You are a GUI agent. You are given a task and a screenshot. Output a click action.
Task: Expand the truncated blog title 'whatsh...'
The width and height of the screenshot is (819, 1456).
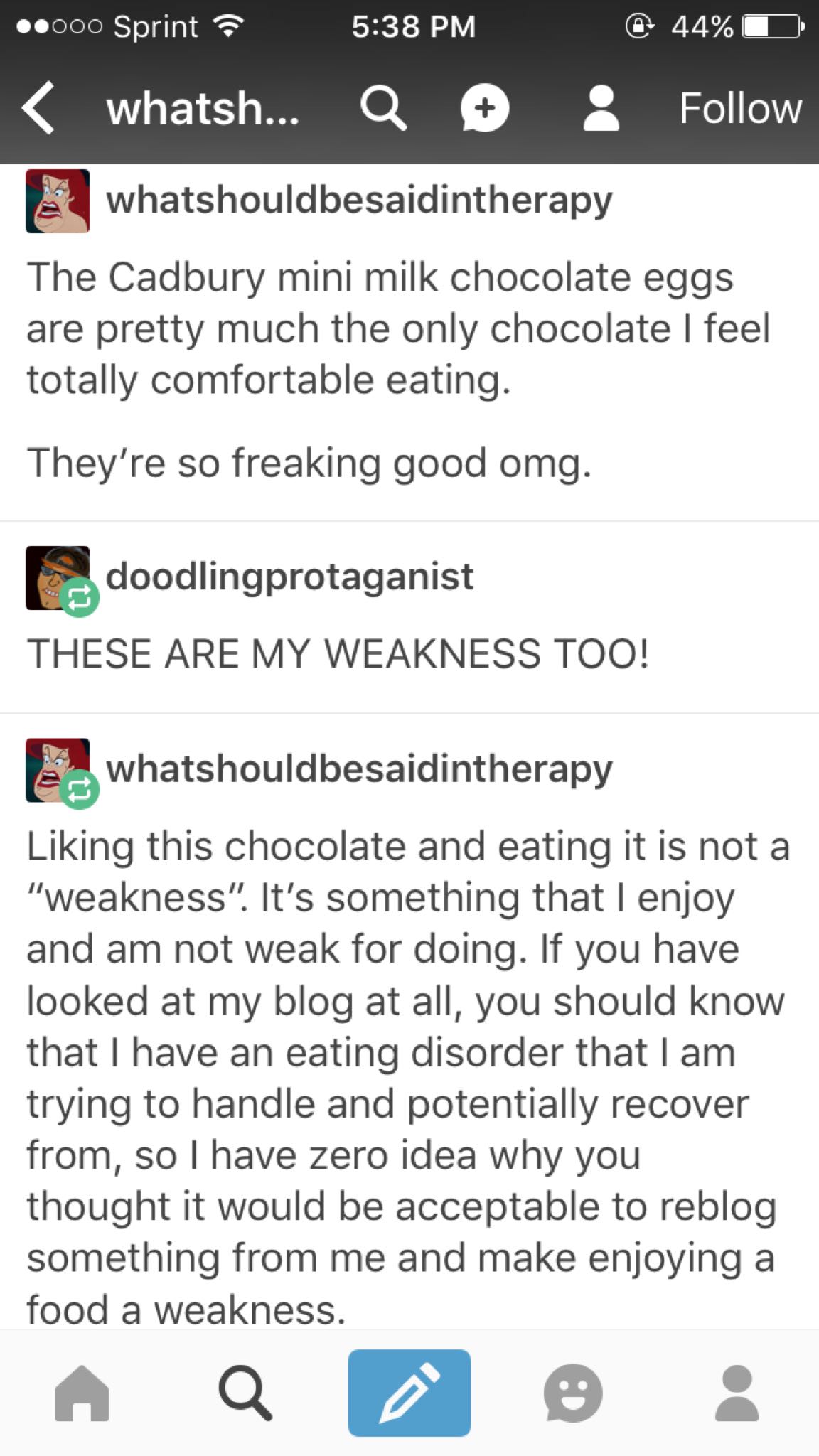(x=203, y=108)
